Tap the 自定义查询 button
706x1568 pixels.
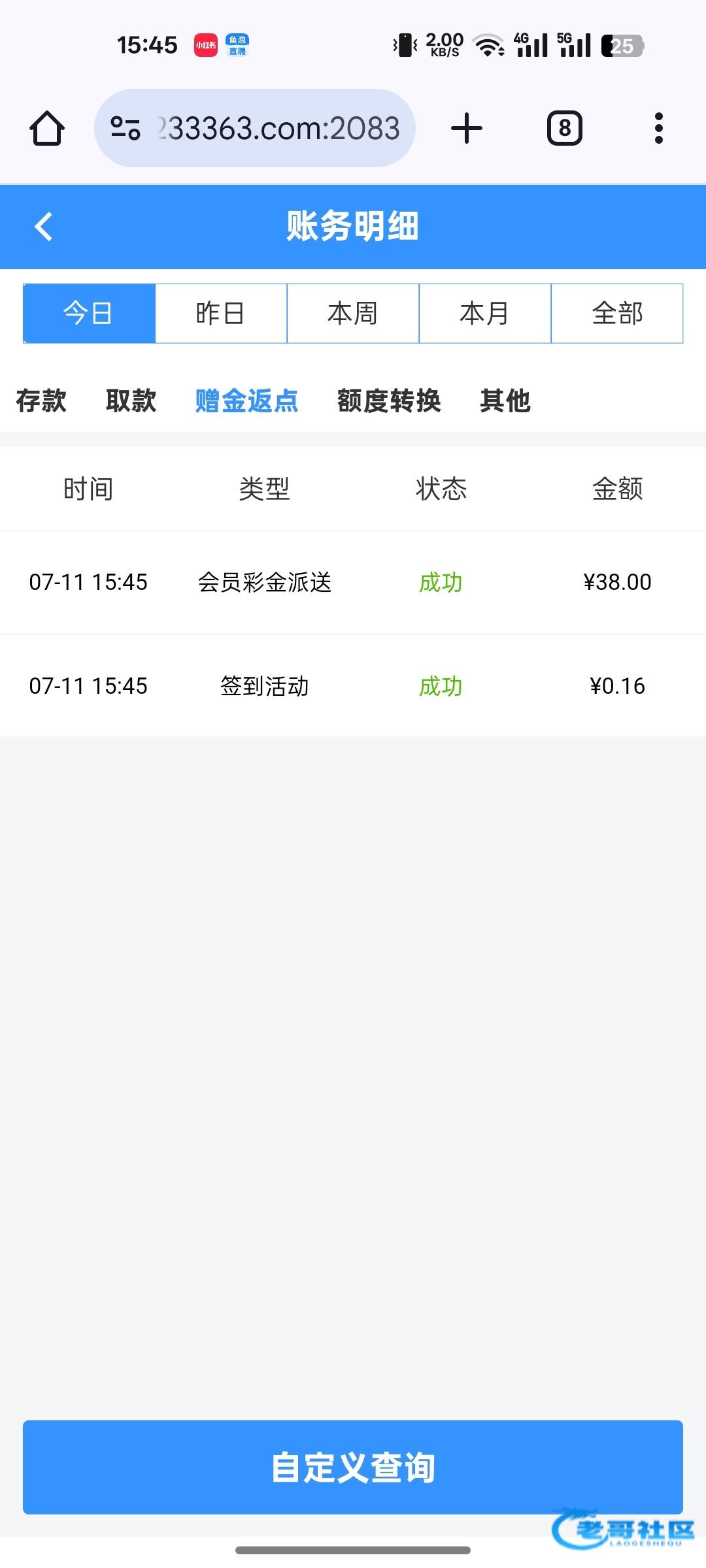tap(353, 1467)
